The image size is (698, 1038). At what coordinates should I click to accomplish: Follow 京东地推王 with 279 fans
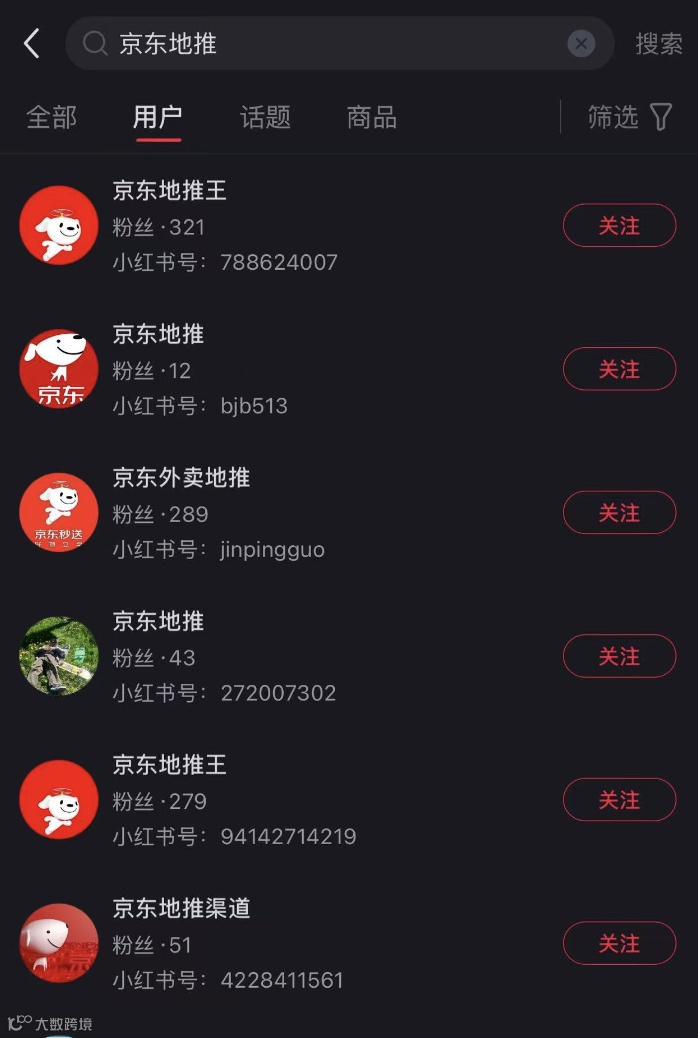click(619, 800)
